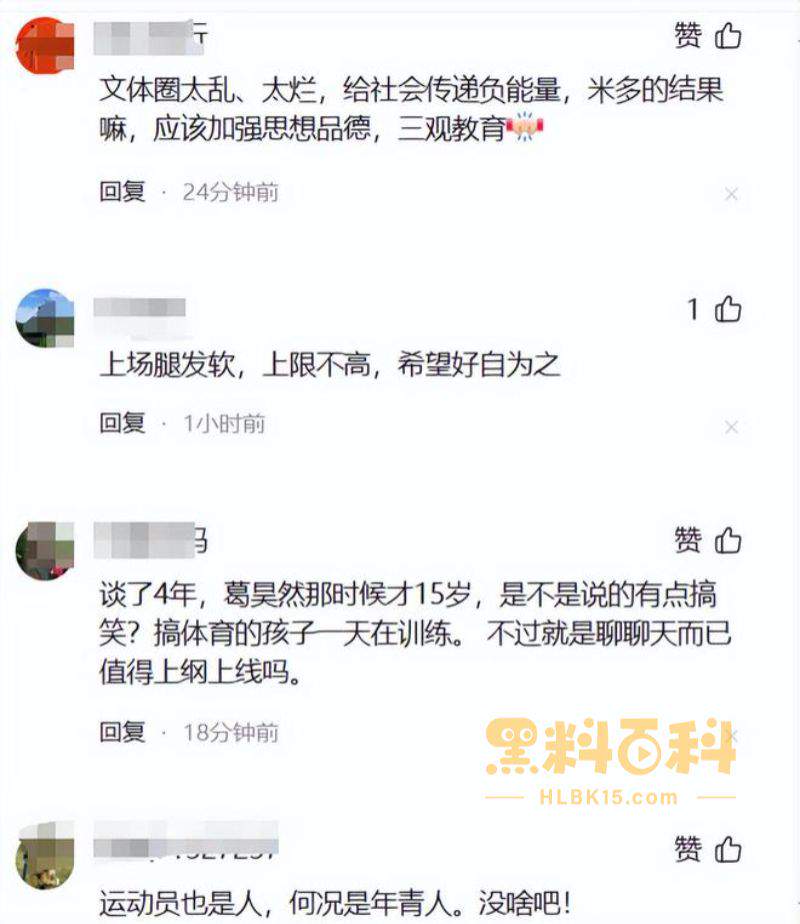Reply to the comment posted 18分钟前
Viewport: 800px width, 924px height.
tap(122, 732)
